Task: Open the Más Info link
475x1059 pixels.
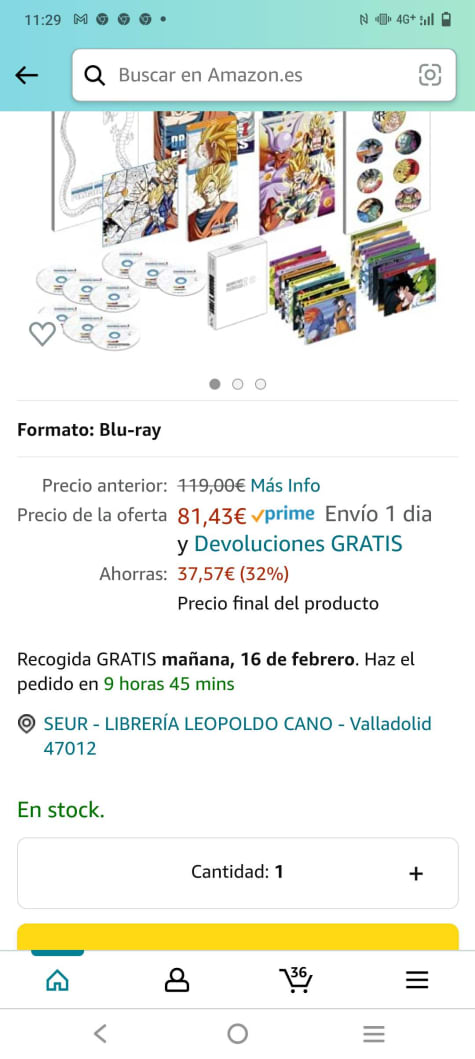Action: pos(285,485)
